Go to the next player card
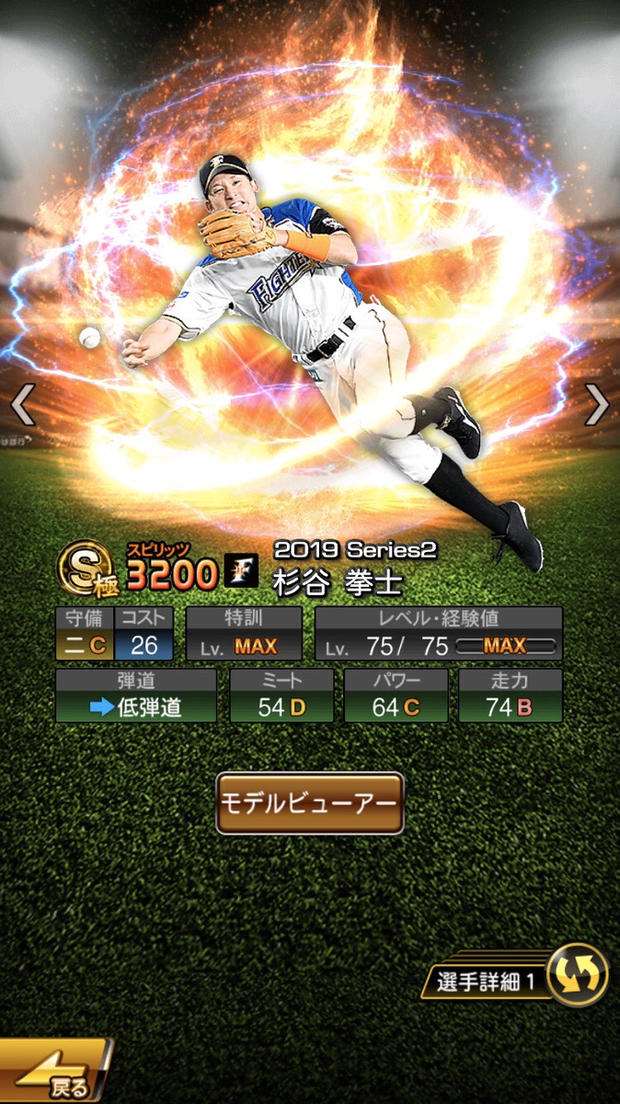This screenshot has height=1104, width=620. [x=597, y=404]
